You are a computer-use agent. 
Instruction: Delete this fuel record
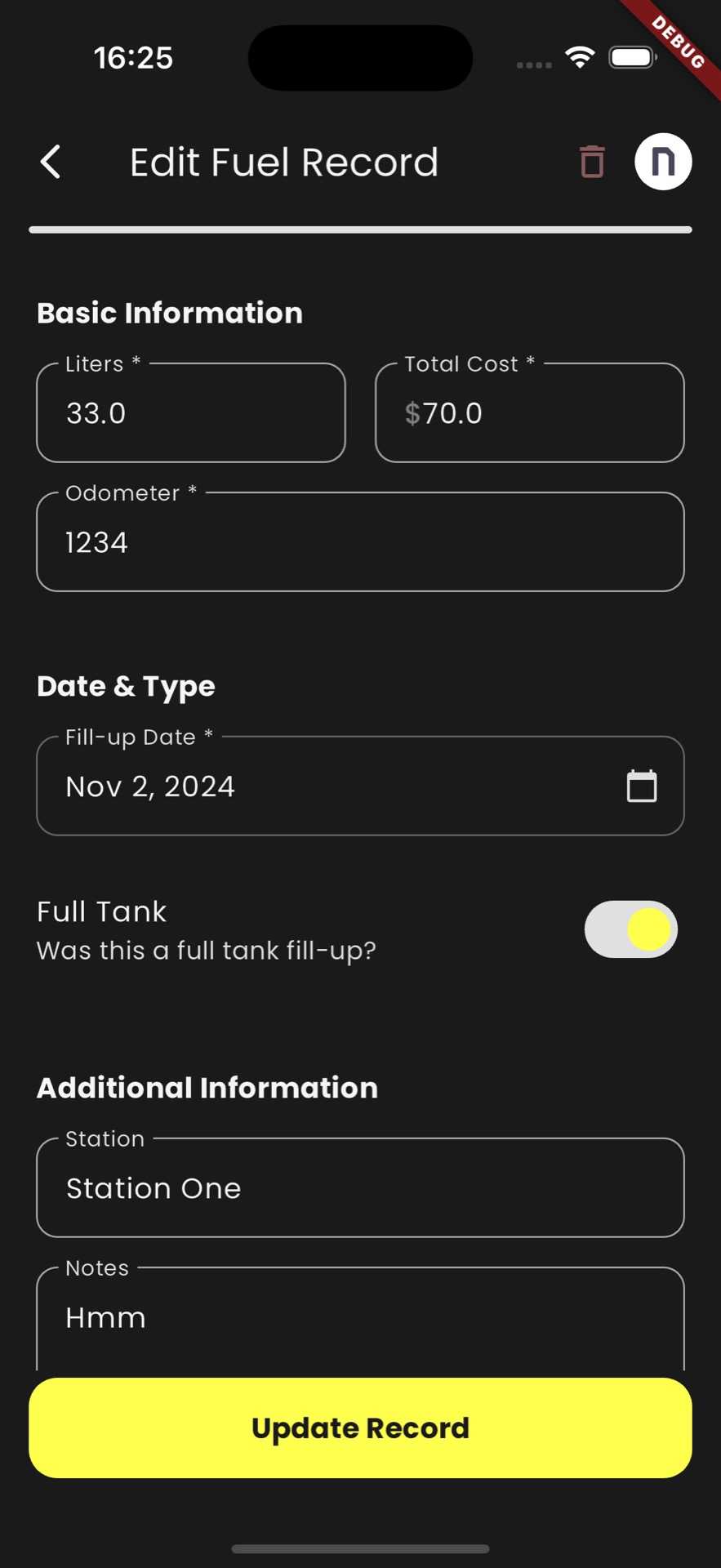tap(592, 162)
